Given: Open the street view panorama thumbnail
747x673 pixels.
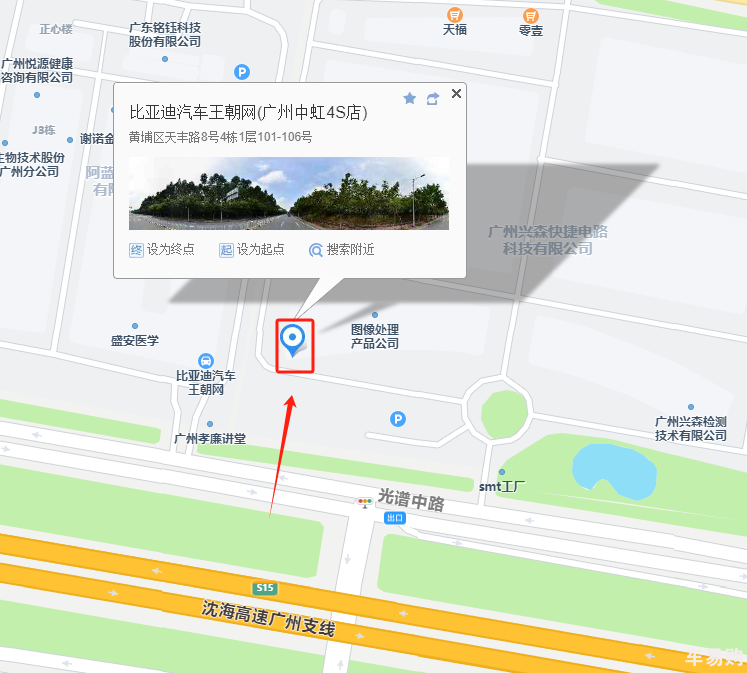Looking at the screenshot, I should (289, 194).
